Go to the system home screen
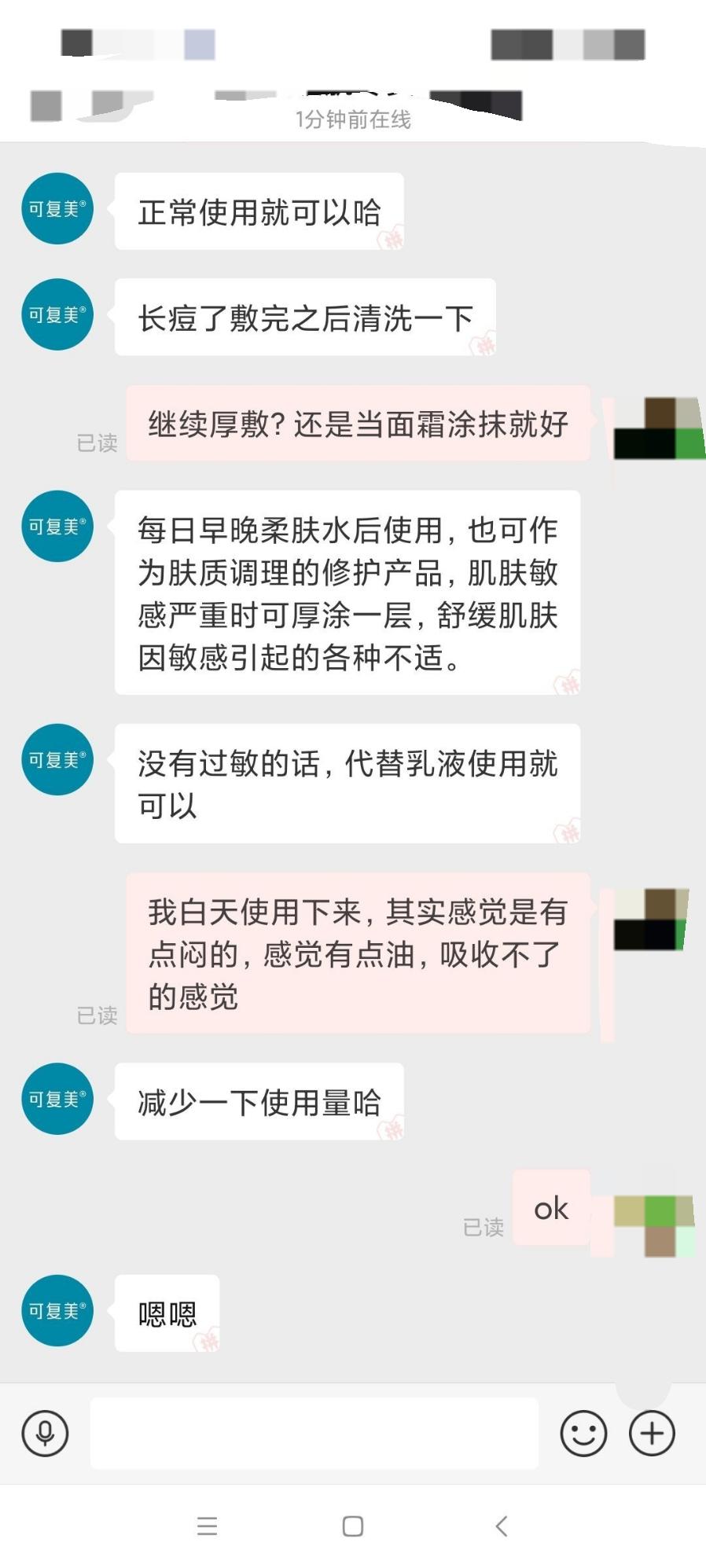The image size is (706, 1568). point(353,1526)
